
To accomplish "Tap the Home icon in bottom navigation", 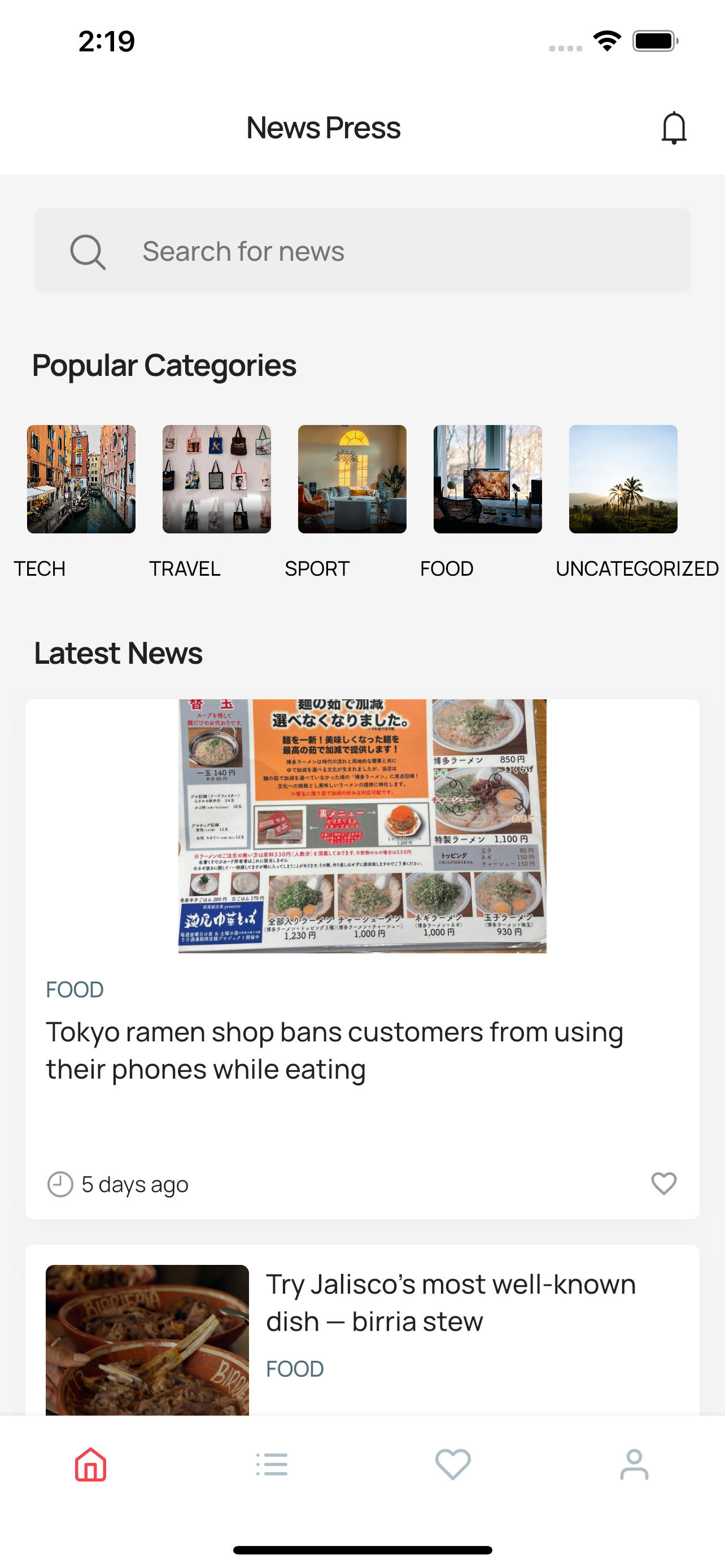I will (x=90, y=1464).
